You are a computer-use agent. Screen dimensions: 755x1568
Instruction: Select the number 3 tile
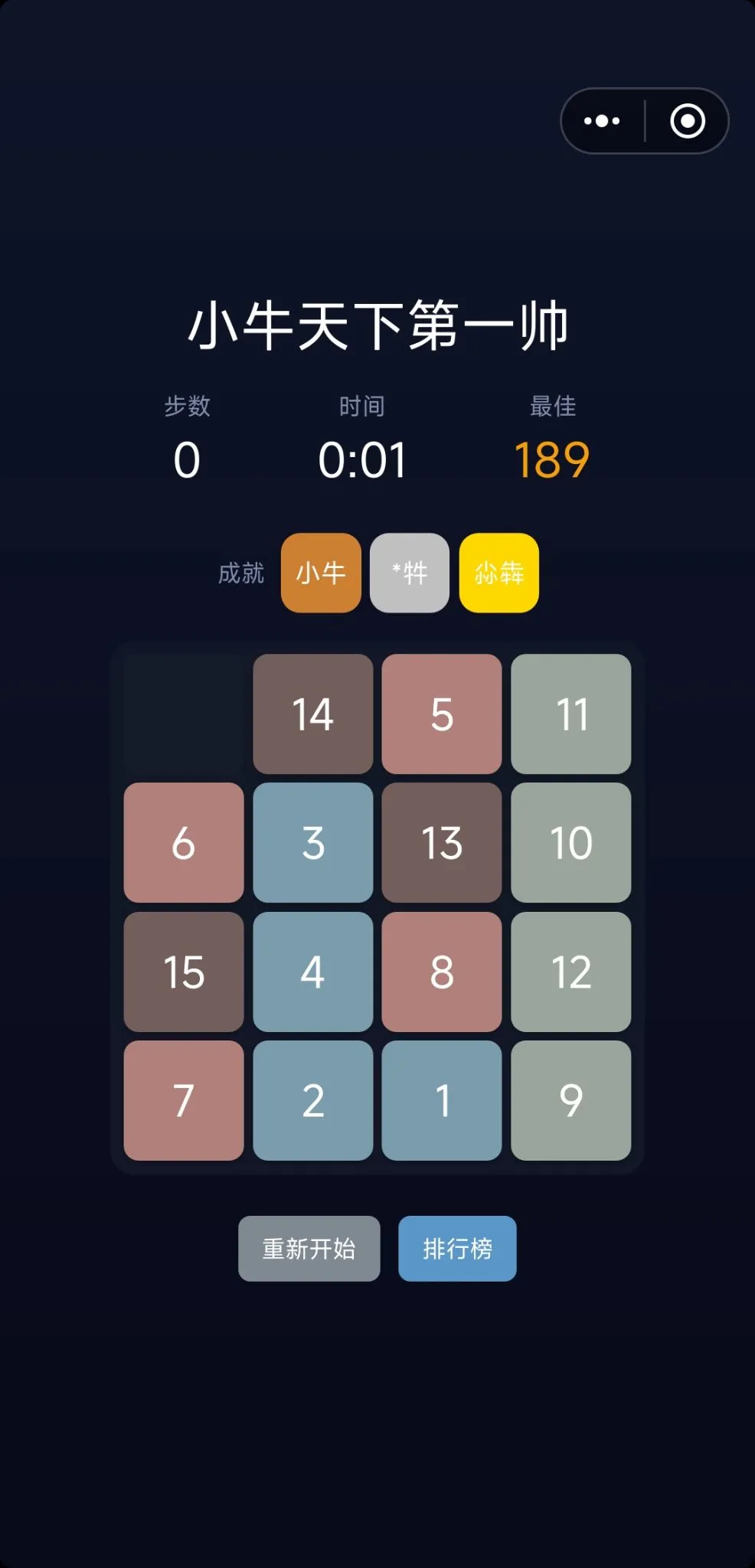[313, 842]
